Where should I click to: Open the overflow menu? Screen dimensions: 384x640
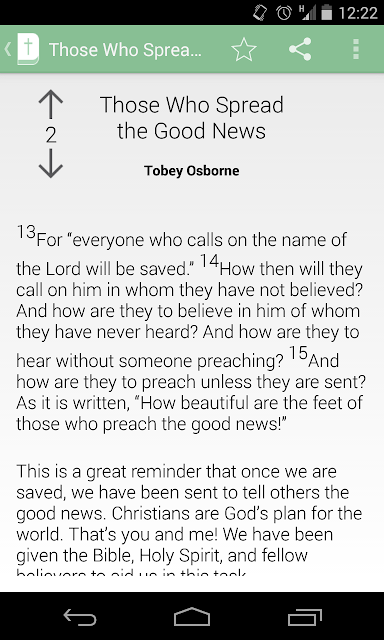[x=356, y=49]
